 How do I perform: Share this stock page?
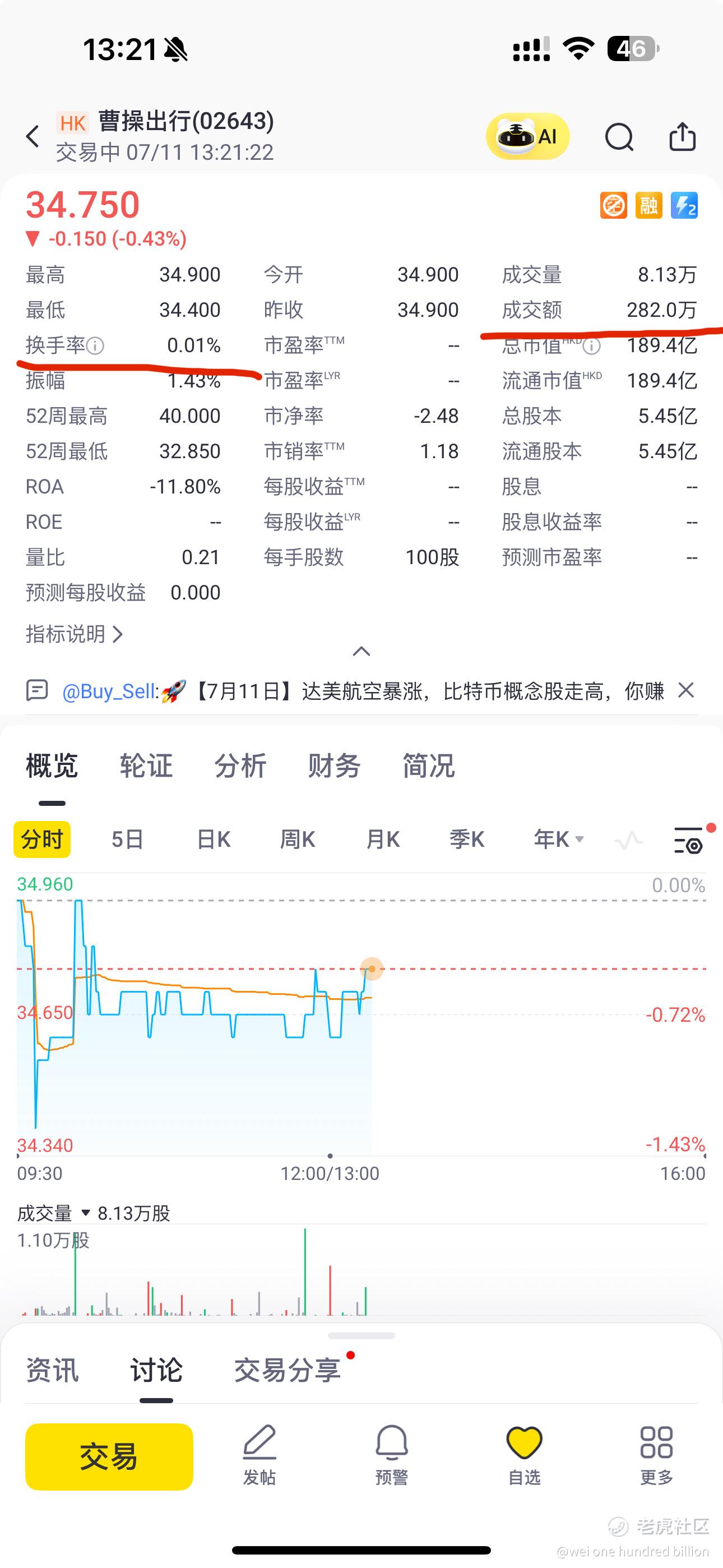click(682, 136)
